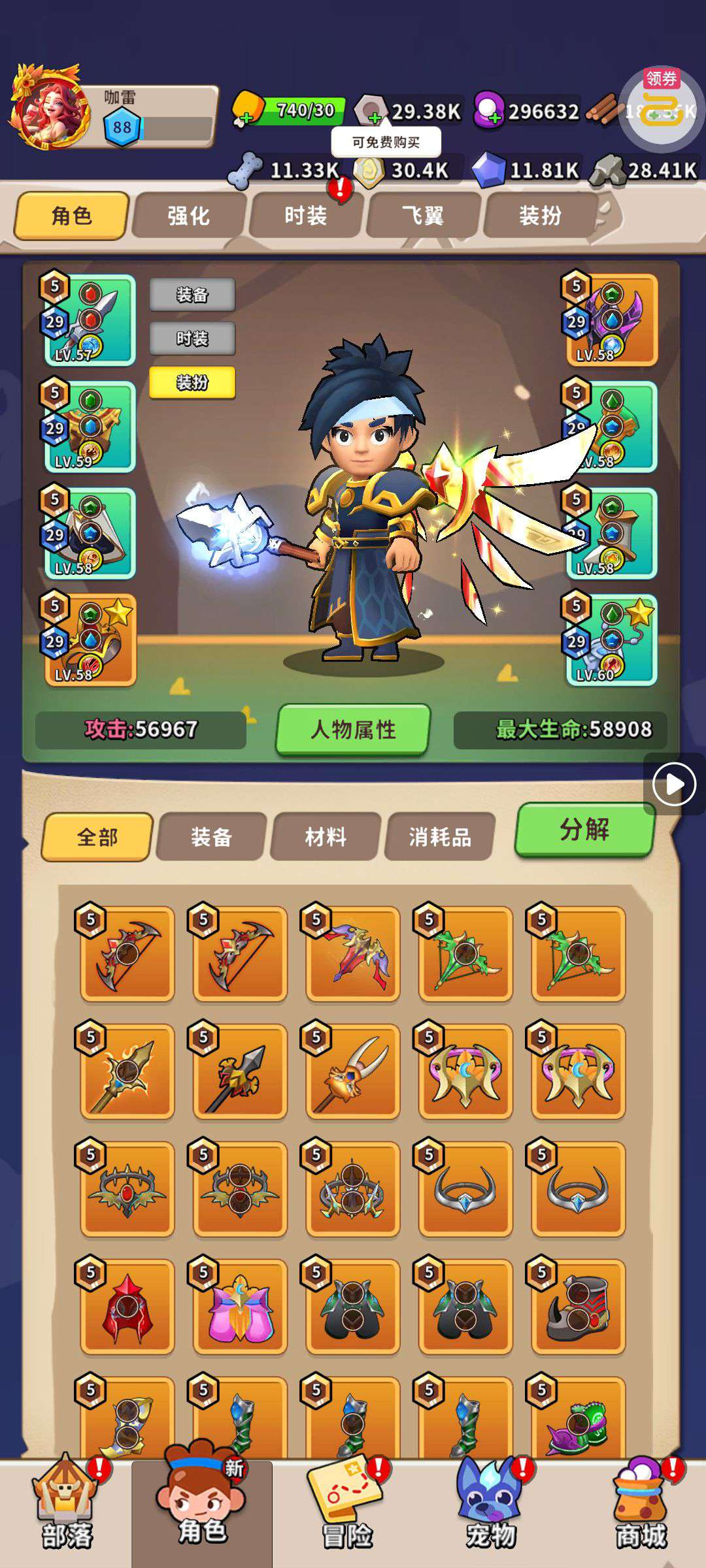The image size is (706, 1568).
Task: Tap the play video side button
Action: tap(674, 784)
